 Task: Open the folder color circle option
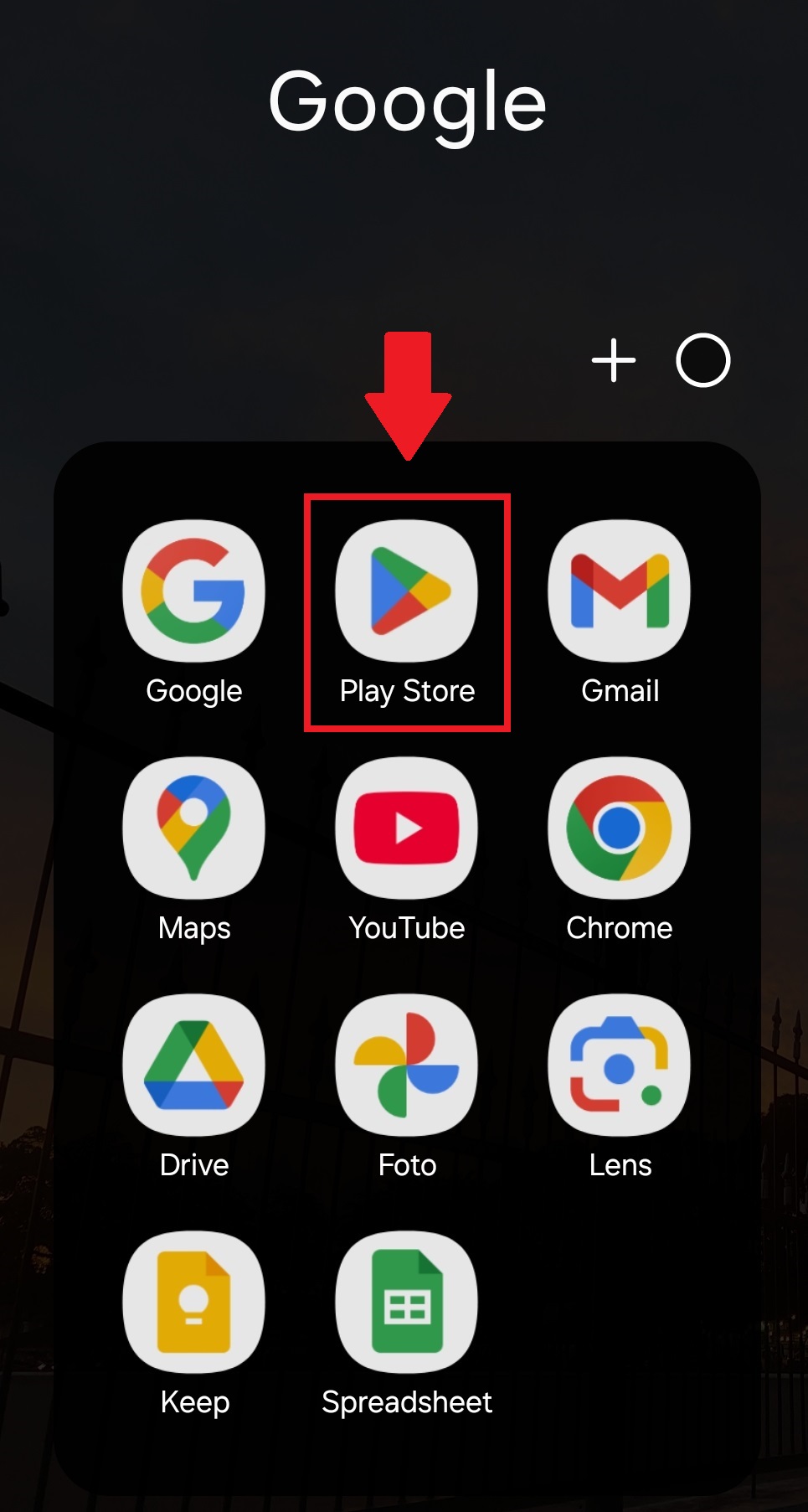[702, 360]
